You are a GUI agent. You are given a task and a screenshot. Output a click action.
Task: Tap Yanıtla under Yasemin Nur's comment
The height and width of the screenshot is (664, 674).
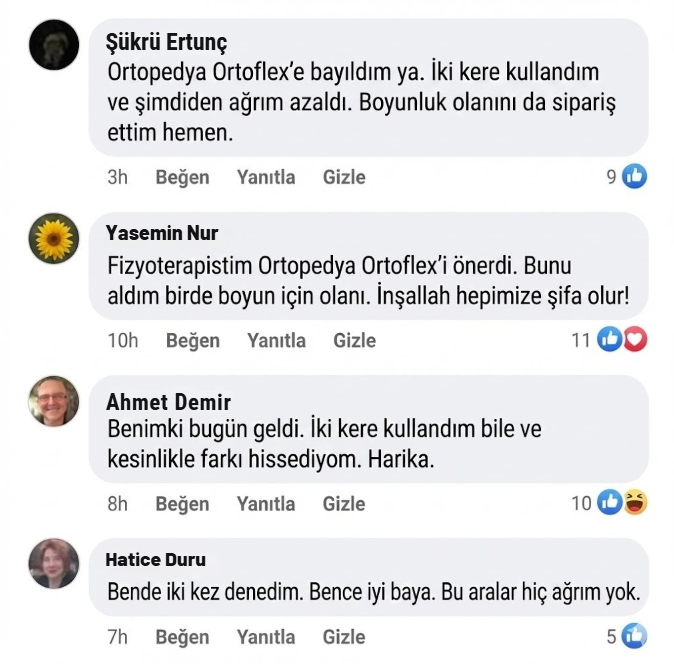coord(276,340)
